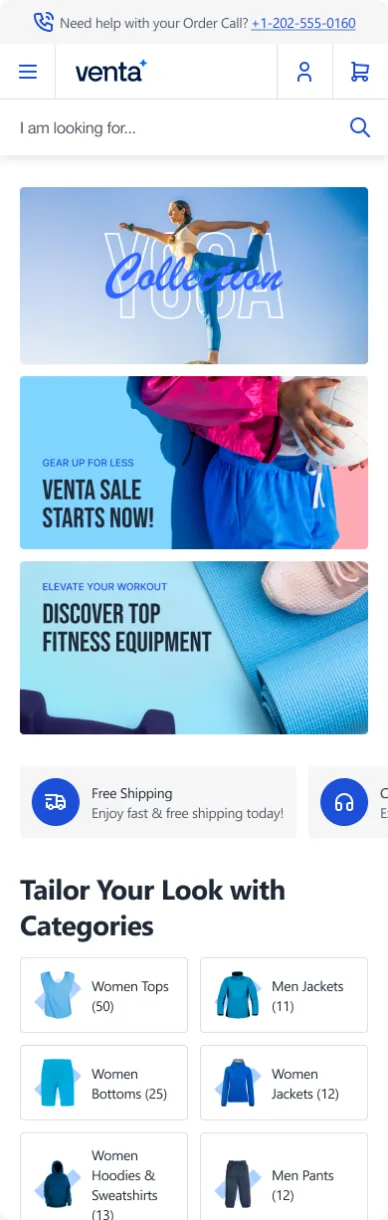Open the Men Pants category
The height and width of the screenshot is (1220, 388).
[284, 1176]
